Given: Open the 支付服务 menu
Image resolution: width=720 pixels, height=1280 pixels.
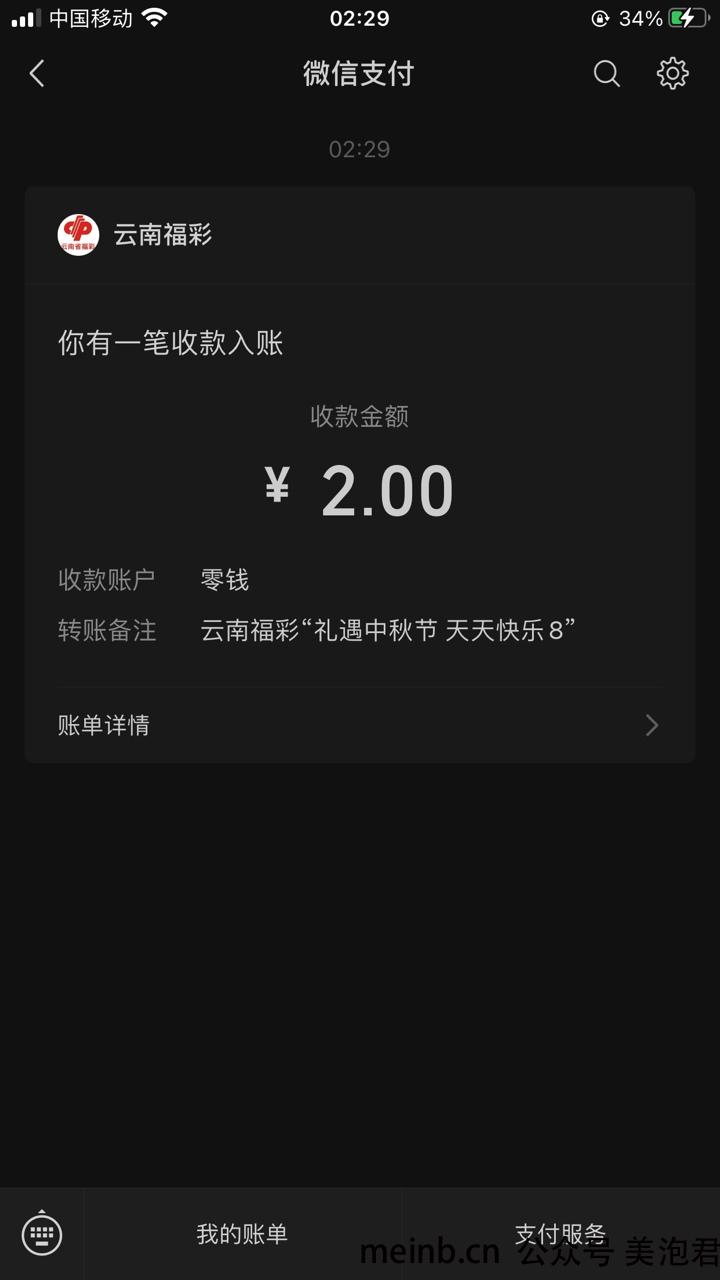Looking at the screenshot, I should [560, 1234].
